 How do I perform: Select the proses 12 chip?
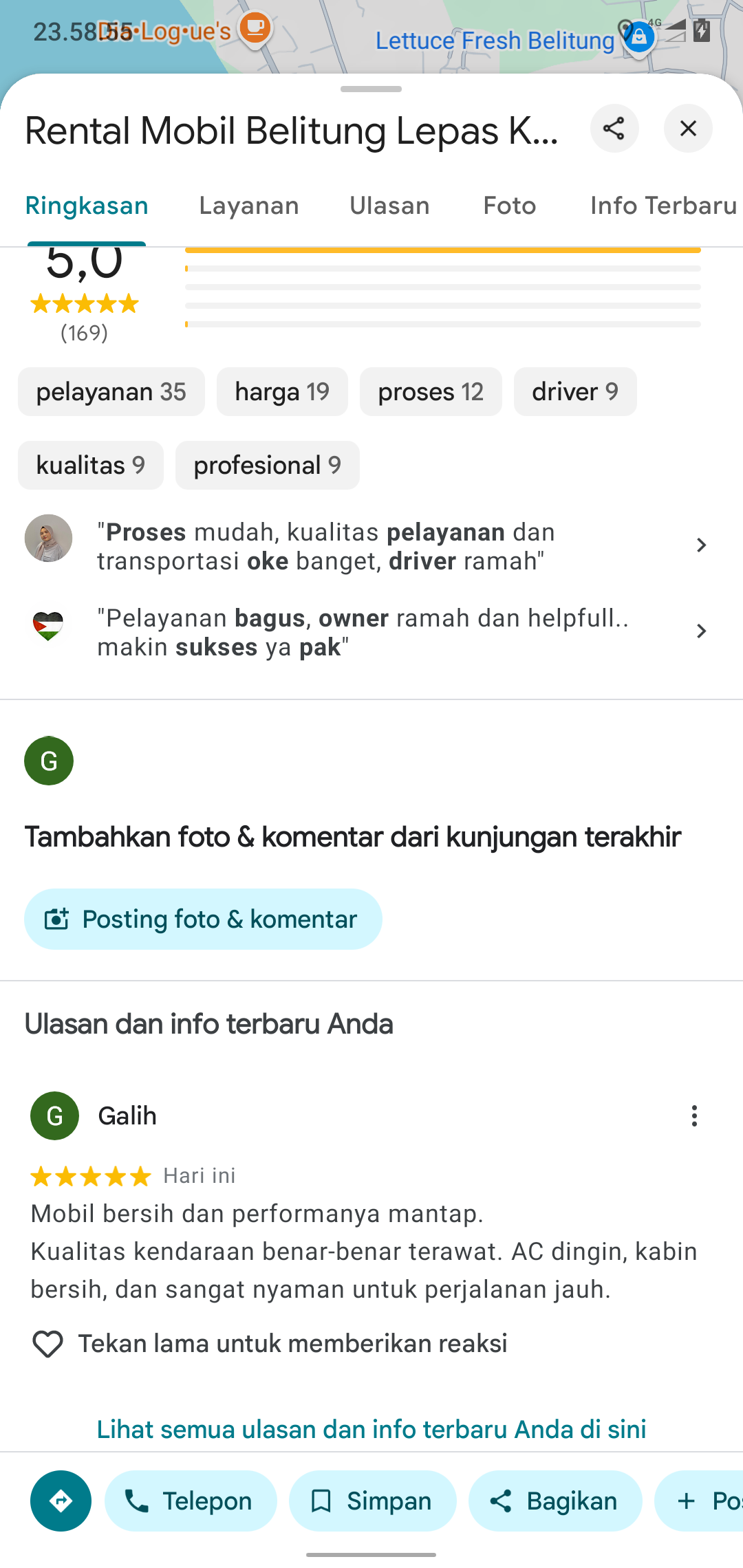tap(431, 392)
